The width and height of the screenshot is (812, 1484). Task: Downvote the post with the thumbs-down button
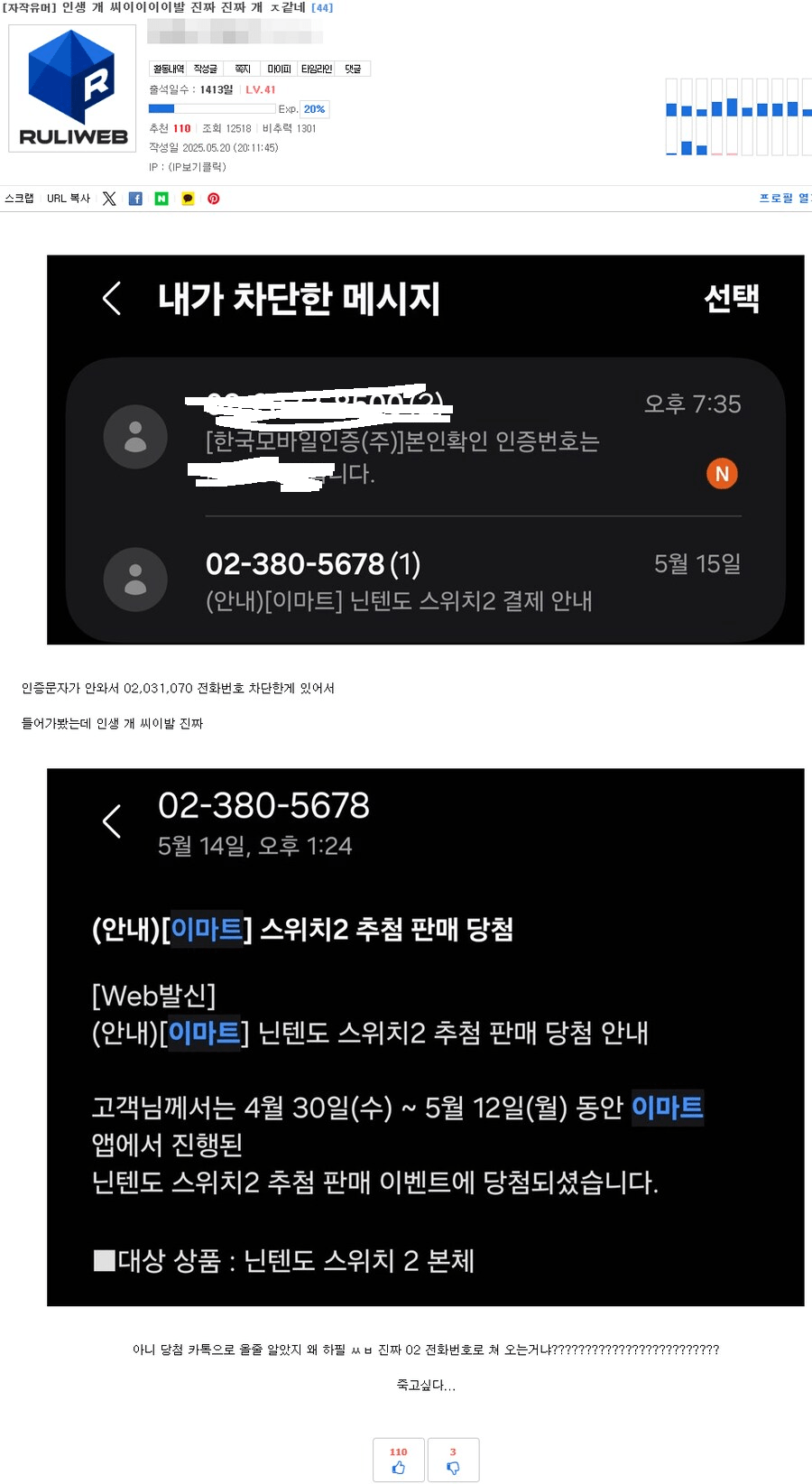(x=453, y=1460)
